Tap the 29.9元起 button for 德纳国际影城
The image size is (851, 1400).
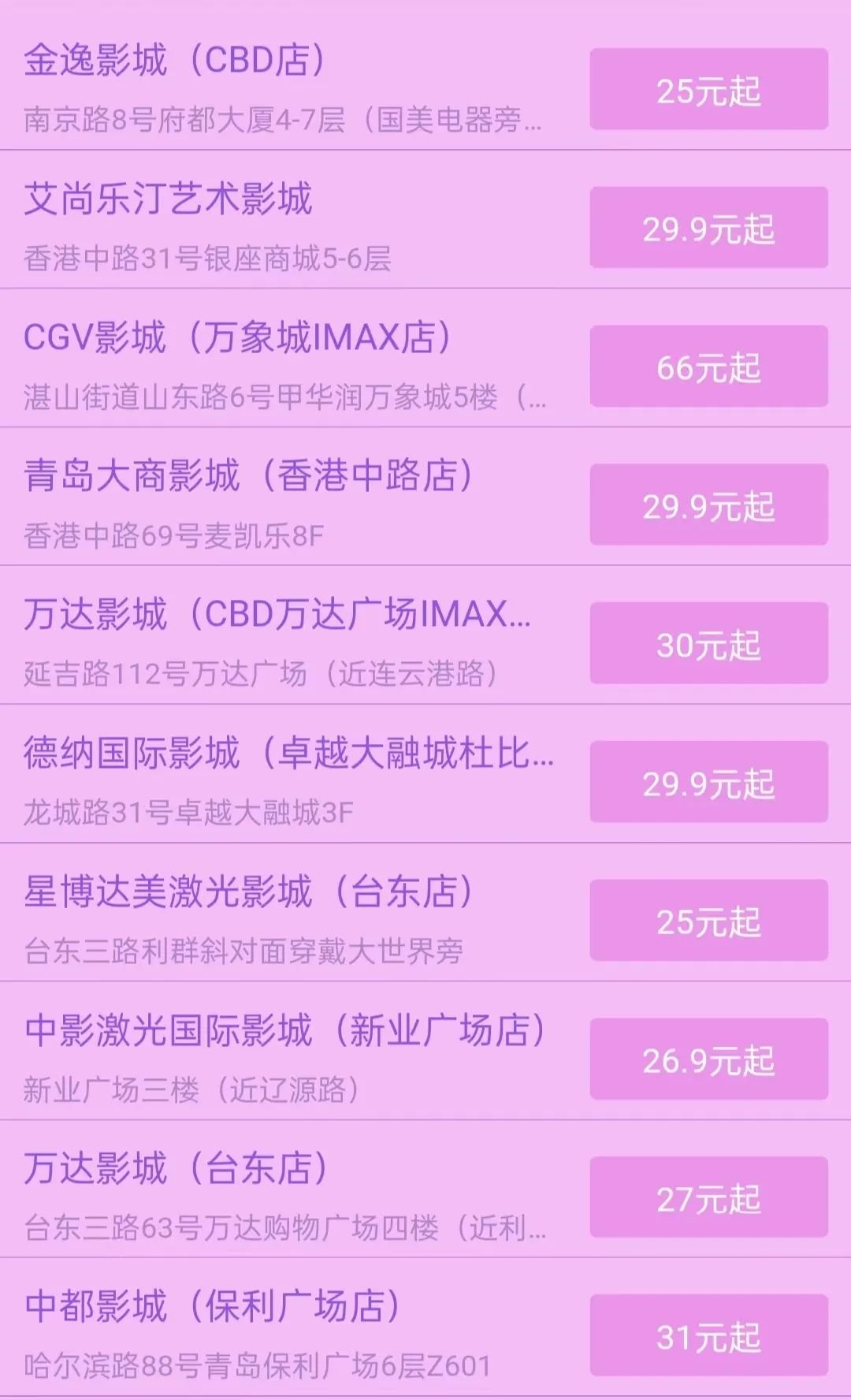(x=708, y=782)
